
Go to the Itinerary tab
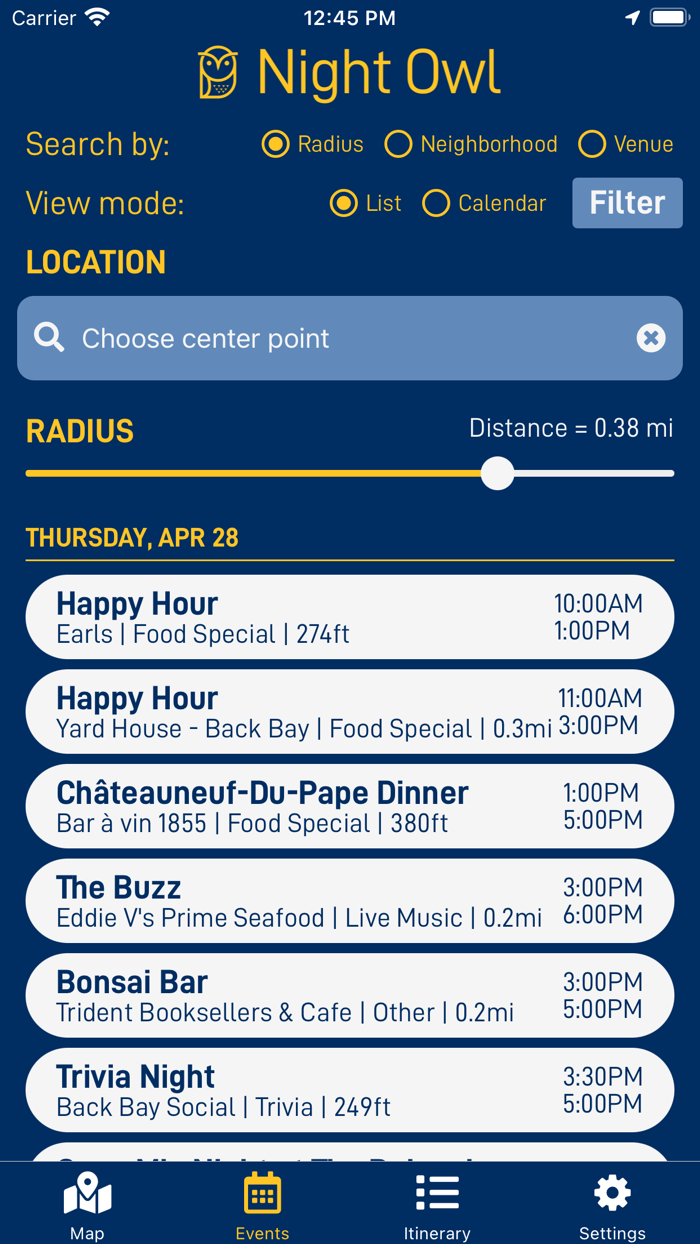437,1205
